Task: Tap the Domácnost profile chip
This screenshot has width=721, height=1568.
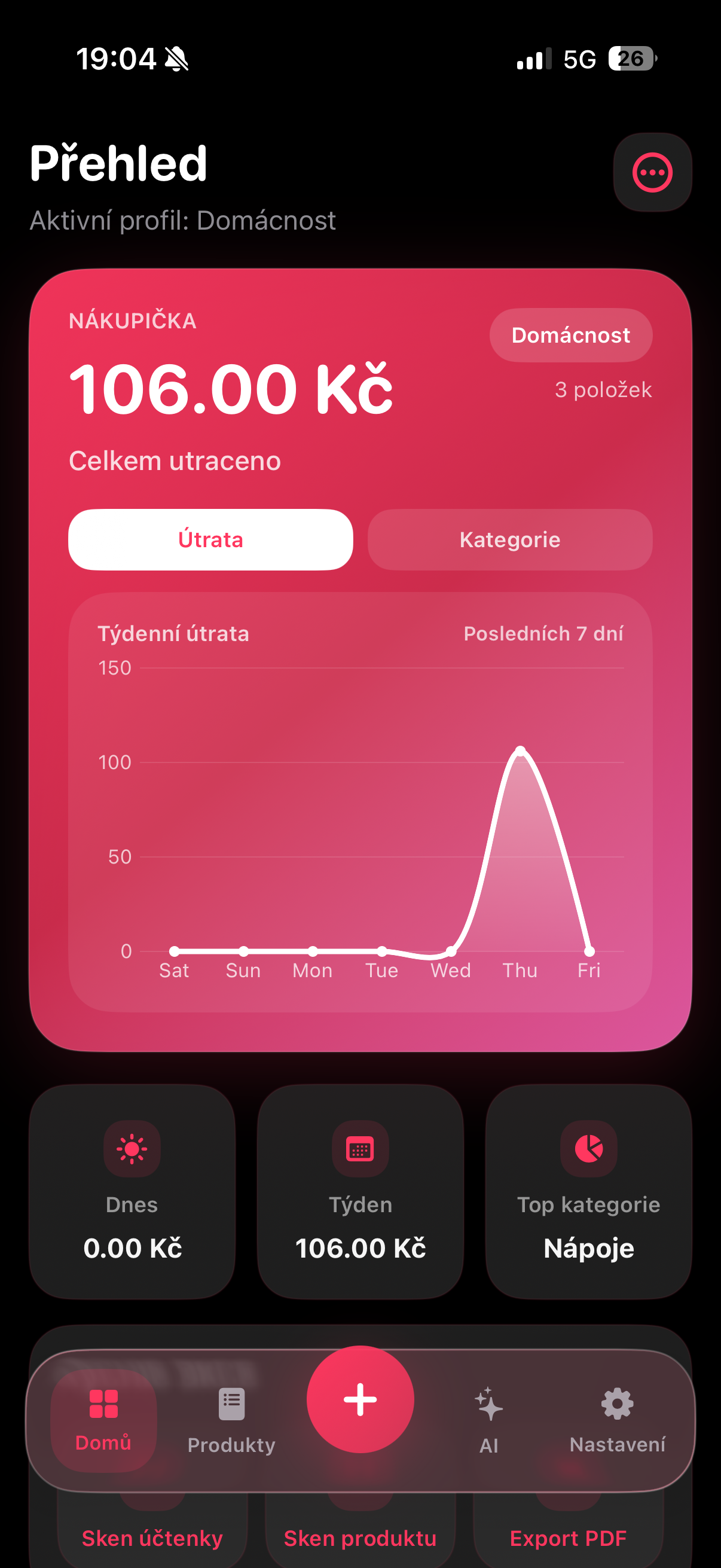Action: (570, 335)
